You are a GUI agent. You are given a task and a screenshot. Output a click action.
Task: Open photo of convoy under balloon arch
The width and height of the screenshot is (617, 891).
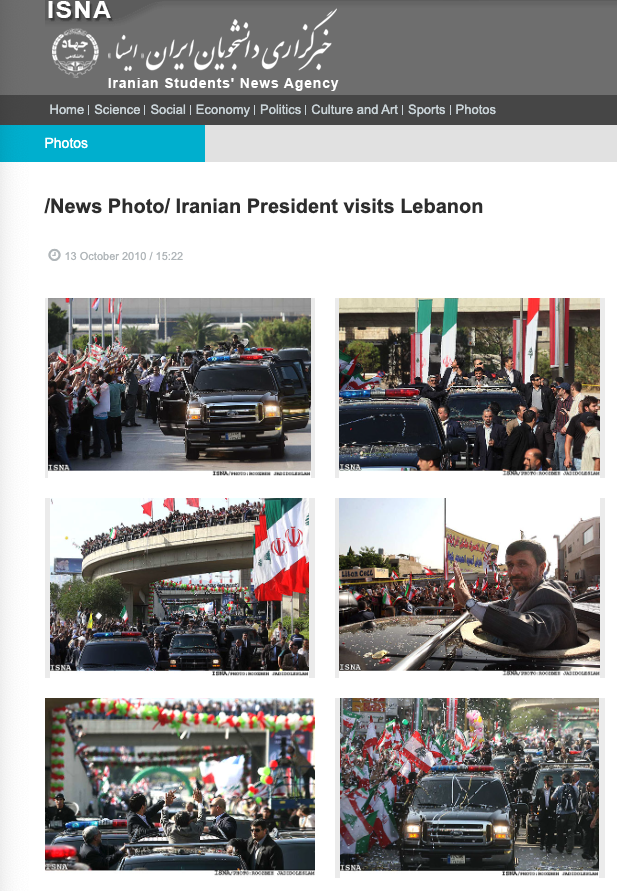[x=180, y=784]
